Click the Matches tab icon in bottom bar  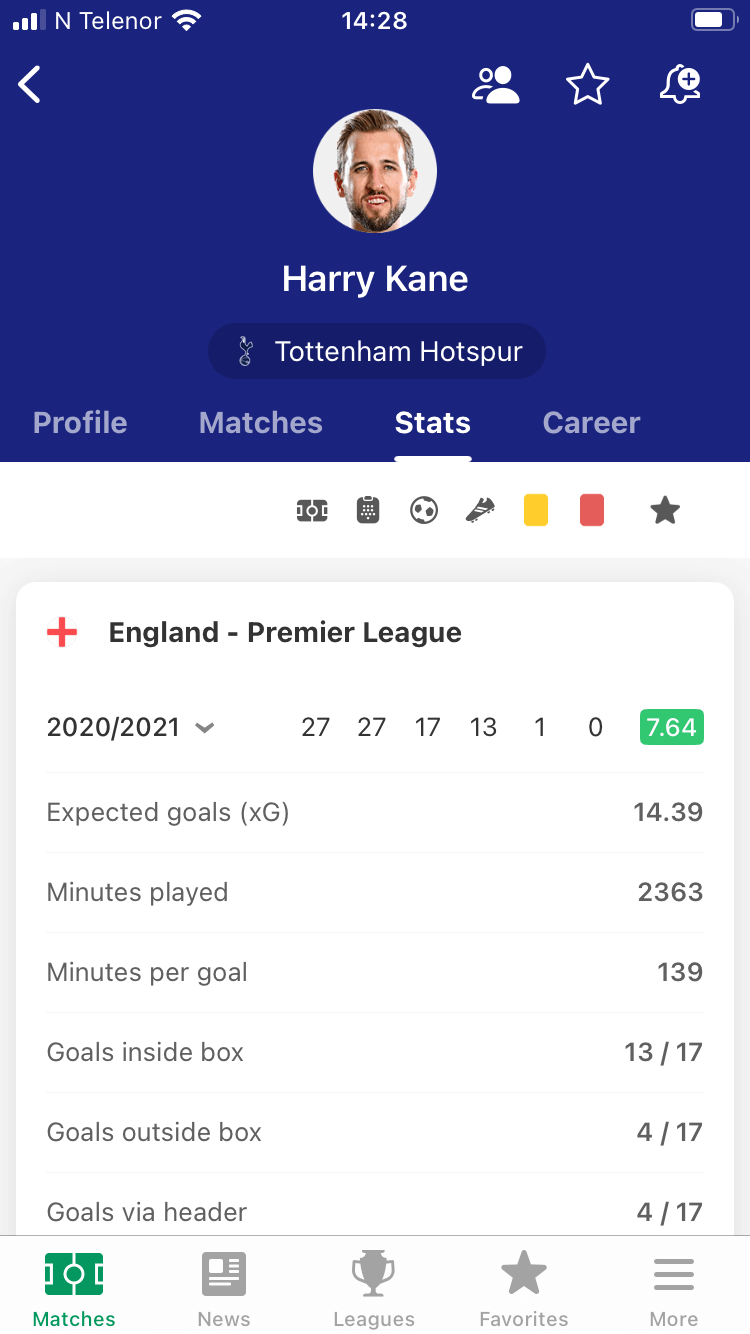click(x=73, y=1274)
